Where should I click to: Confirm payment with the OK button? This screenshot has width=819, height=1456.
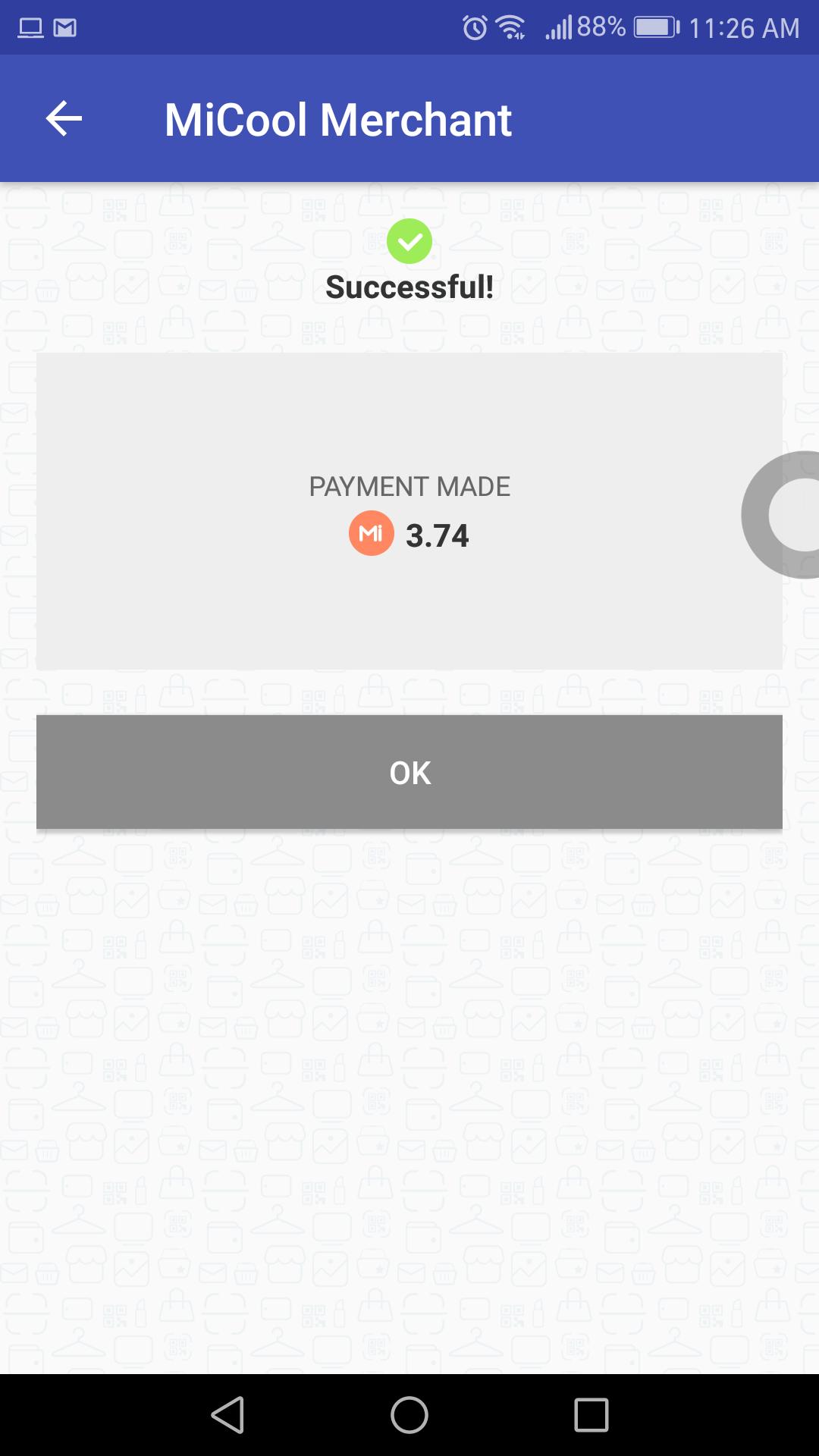409,772
